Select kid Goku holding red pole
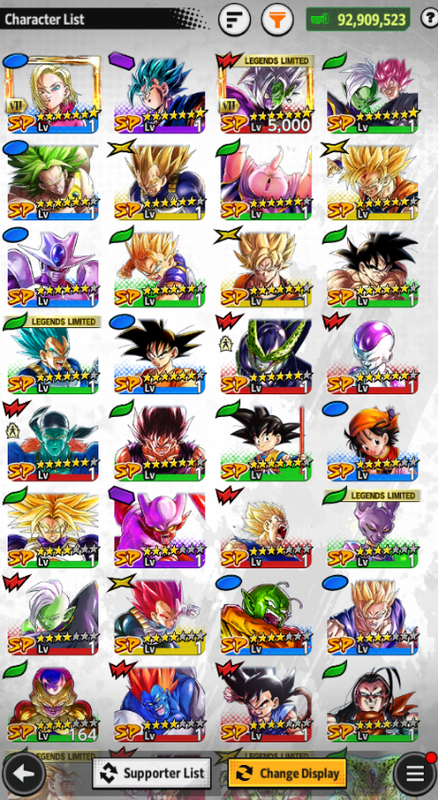Image resolution: width=438 pixels, height=800 pixels. coord(265,442)
